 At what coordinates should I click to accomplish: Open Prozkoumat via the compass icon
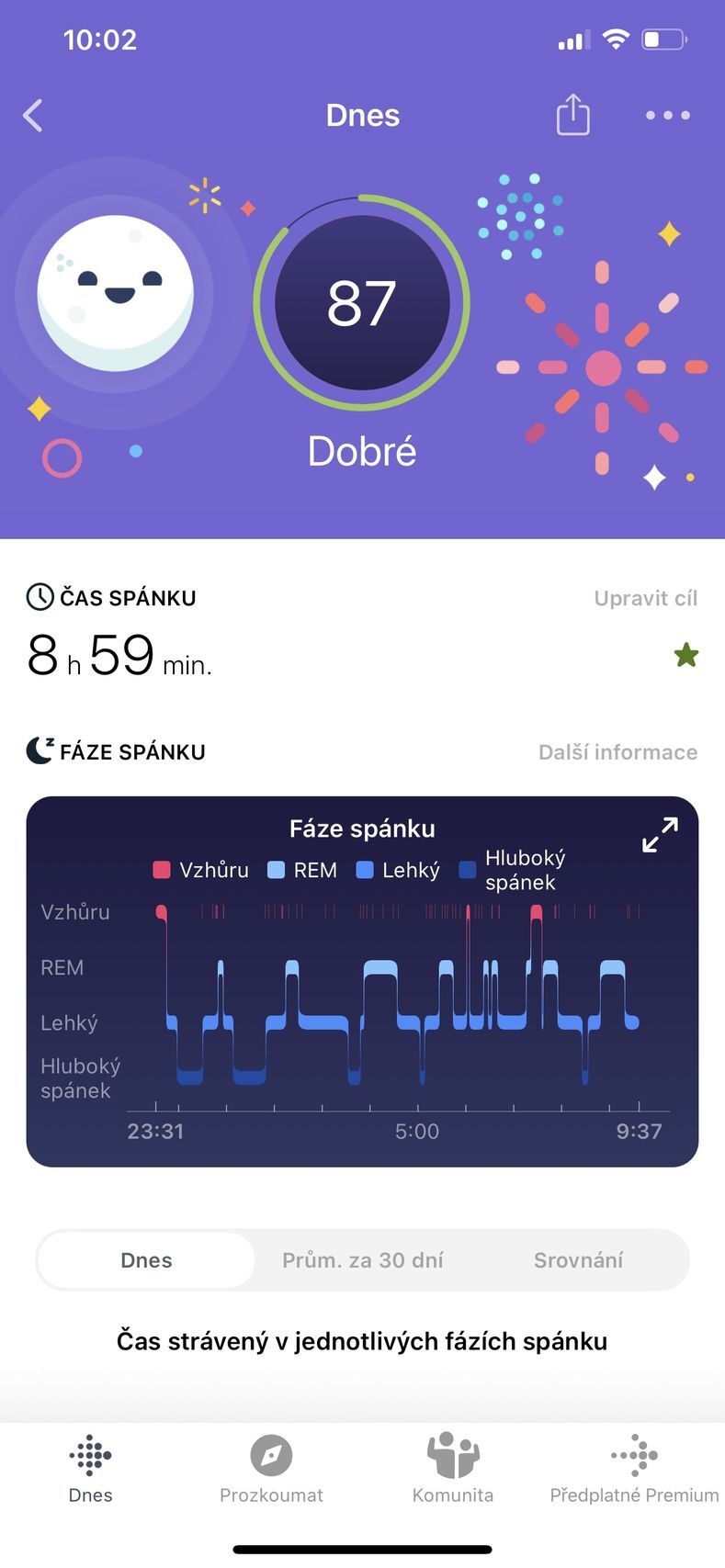coord(271,1455)
